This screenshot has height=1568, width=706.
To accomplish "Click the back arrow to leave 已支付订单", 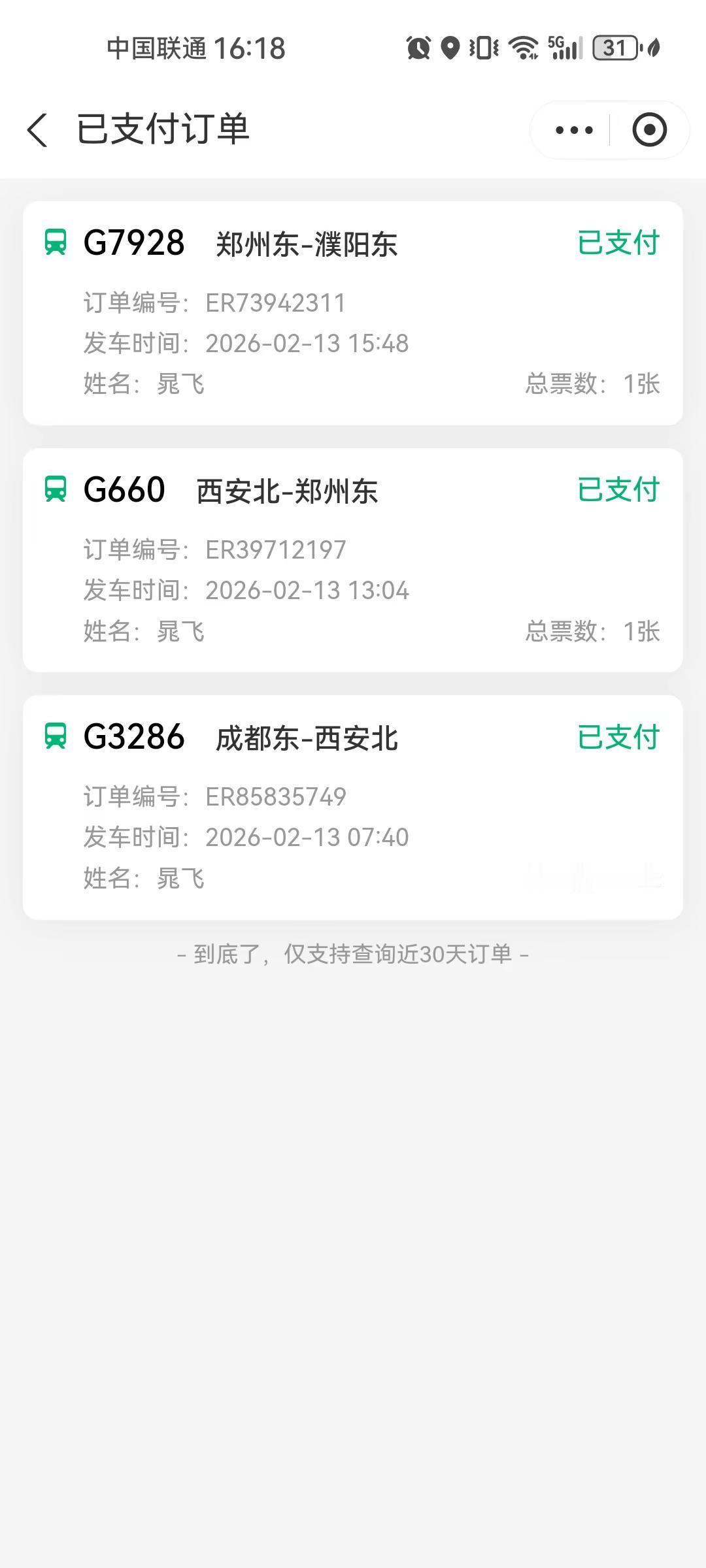I will pyautogui.click(x=38, y=130).
